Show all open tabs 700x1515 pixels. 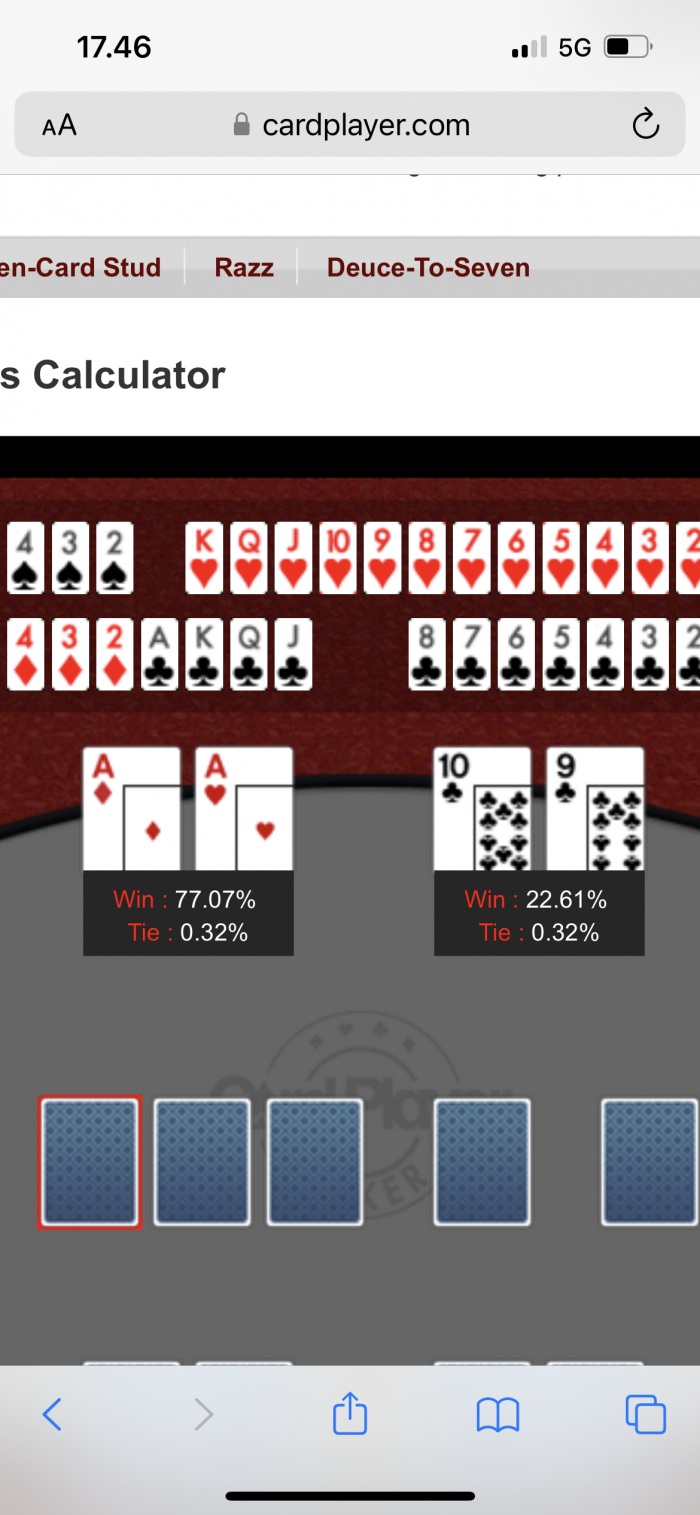(645, 1414)
